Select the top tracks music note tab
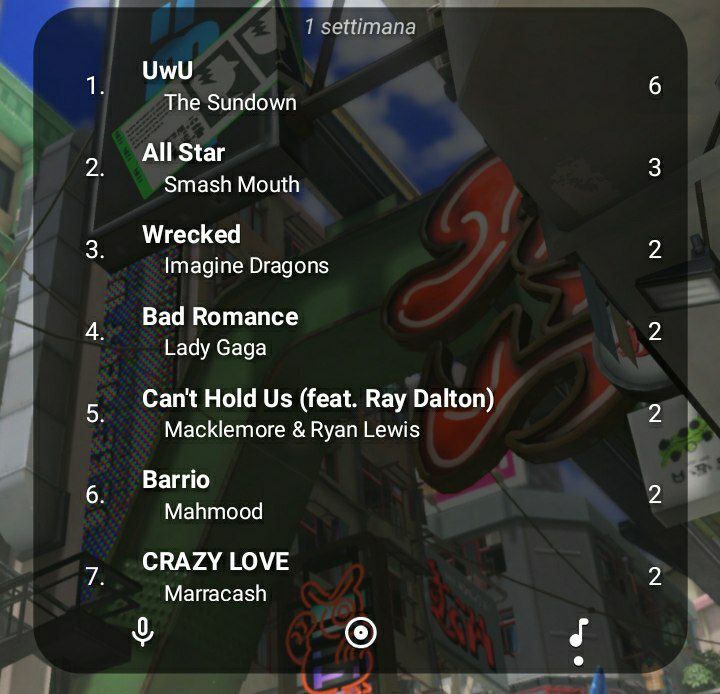 (x=578, y=632)
